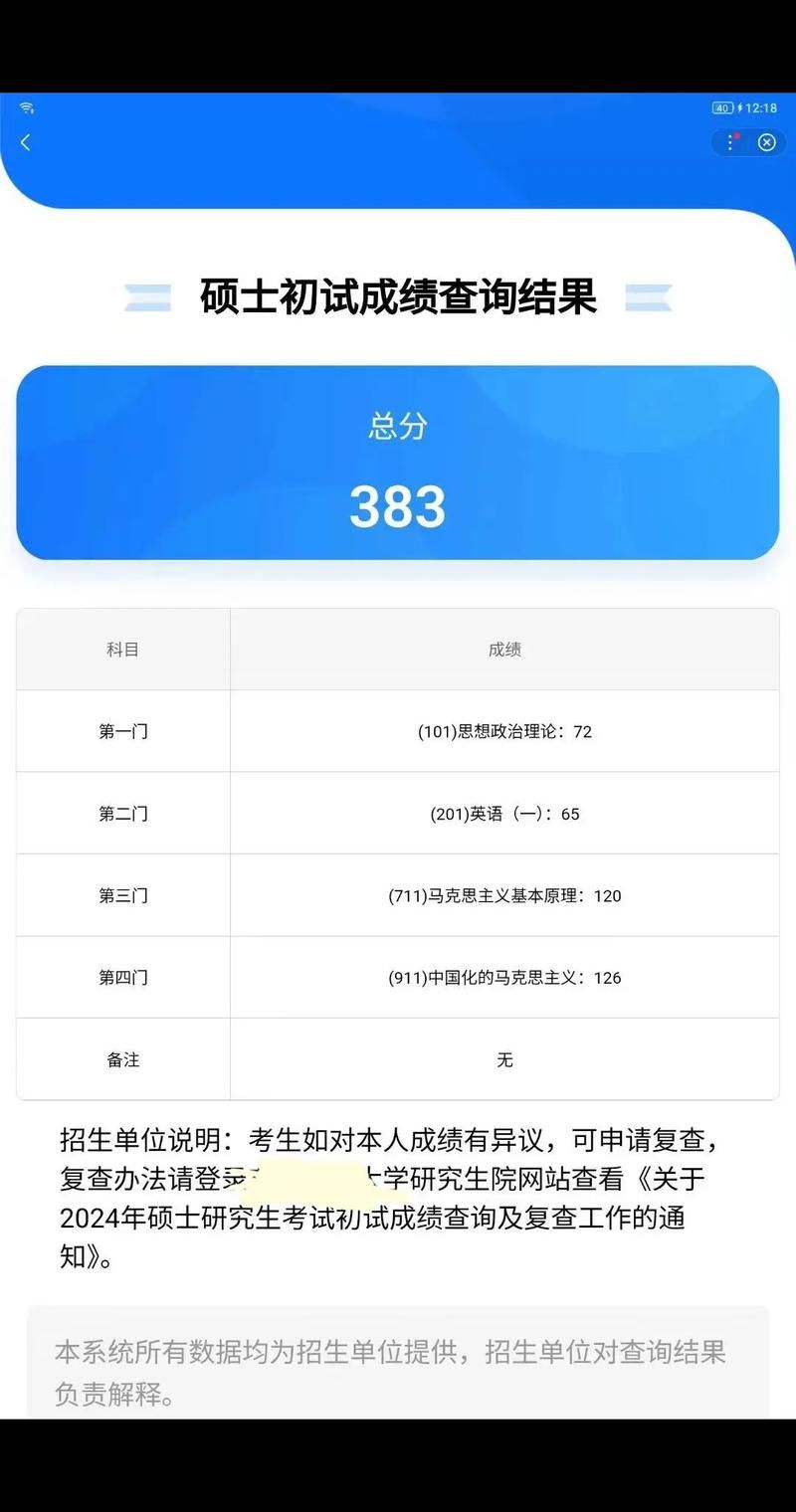Tap the circled close icon in top bar
Viewport: 796px width, 1512px height.
click(x=766, y=142)
